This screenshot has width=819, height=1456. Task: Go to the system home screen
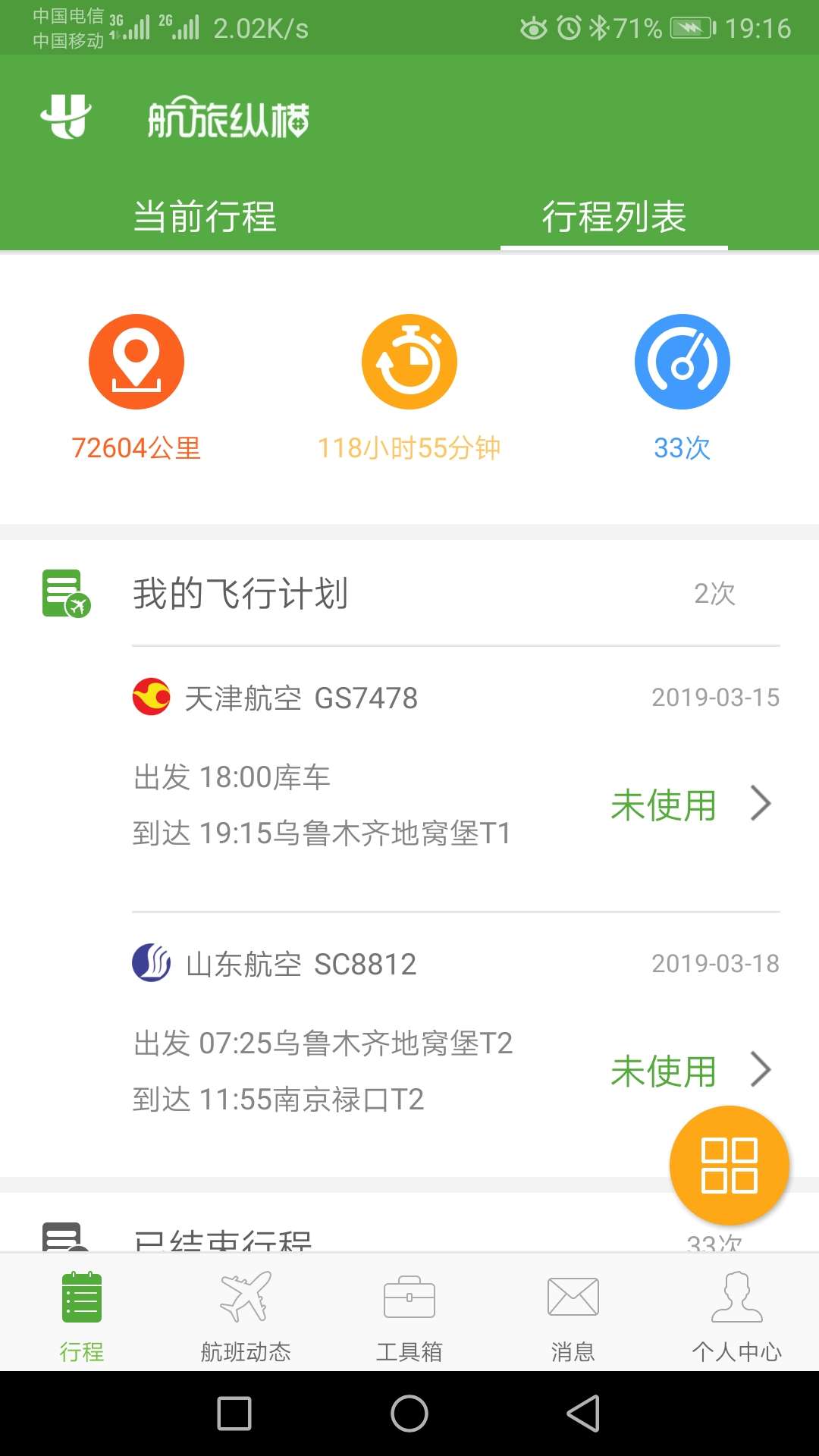coord(409,1414)
